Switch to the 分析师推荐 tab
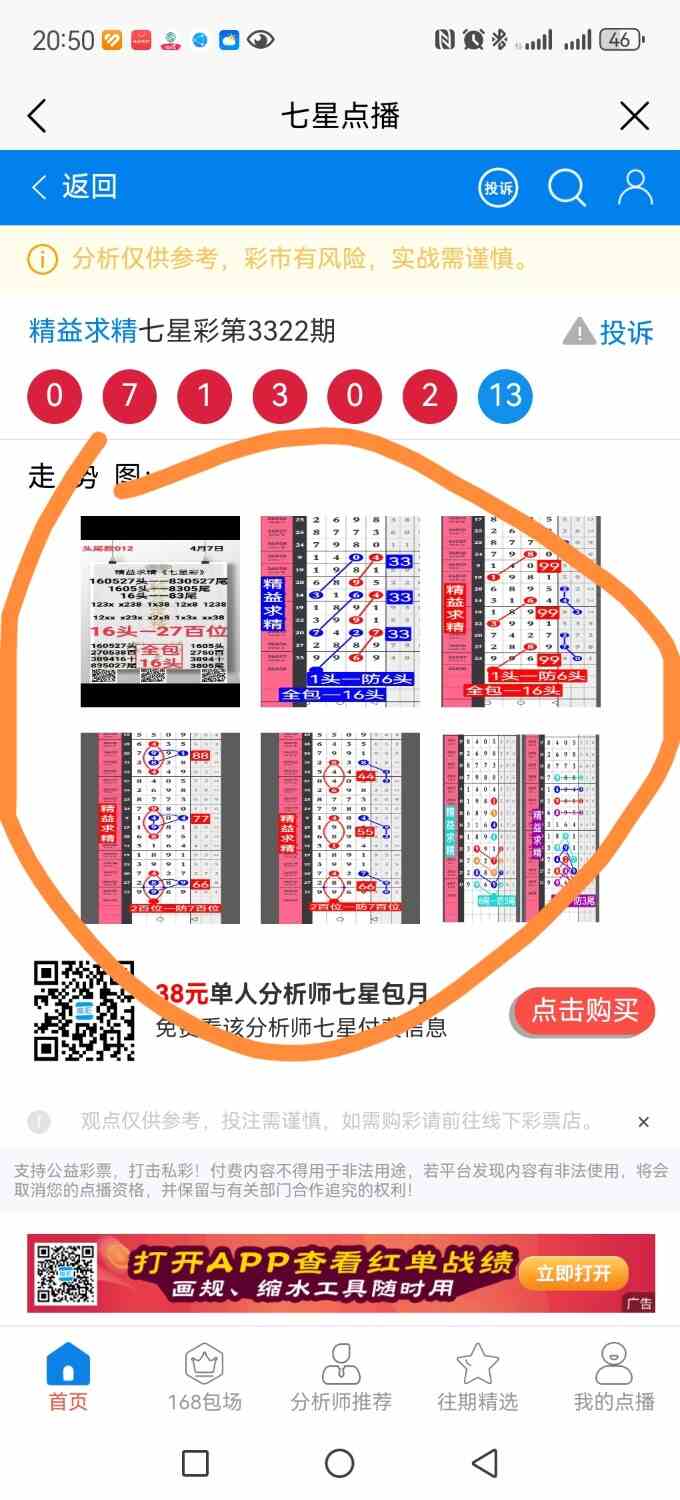The image size is (680, 1500). pos(341,1378)
